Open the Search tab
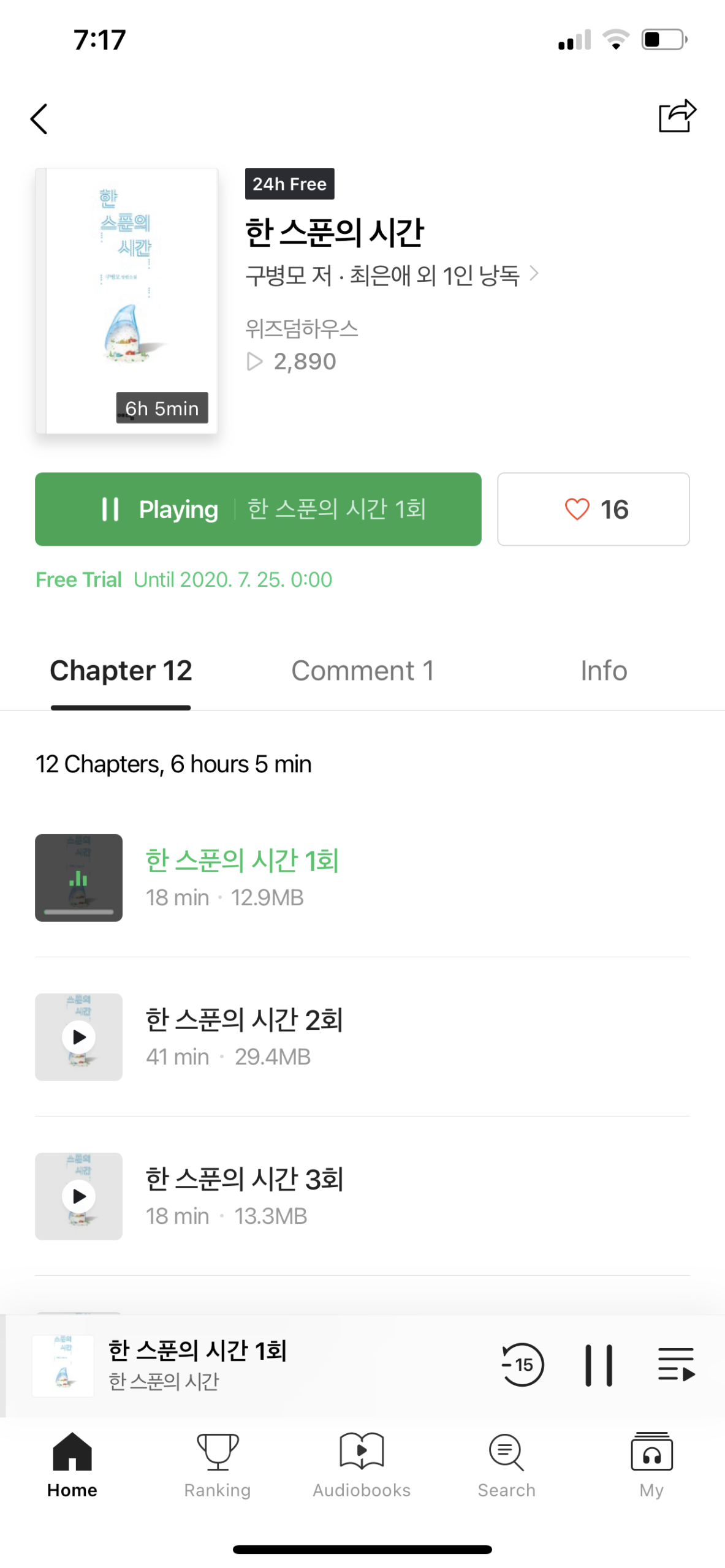Screen dimensions: 725x1568 tap(506, 1464)
